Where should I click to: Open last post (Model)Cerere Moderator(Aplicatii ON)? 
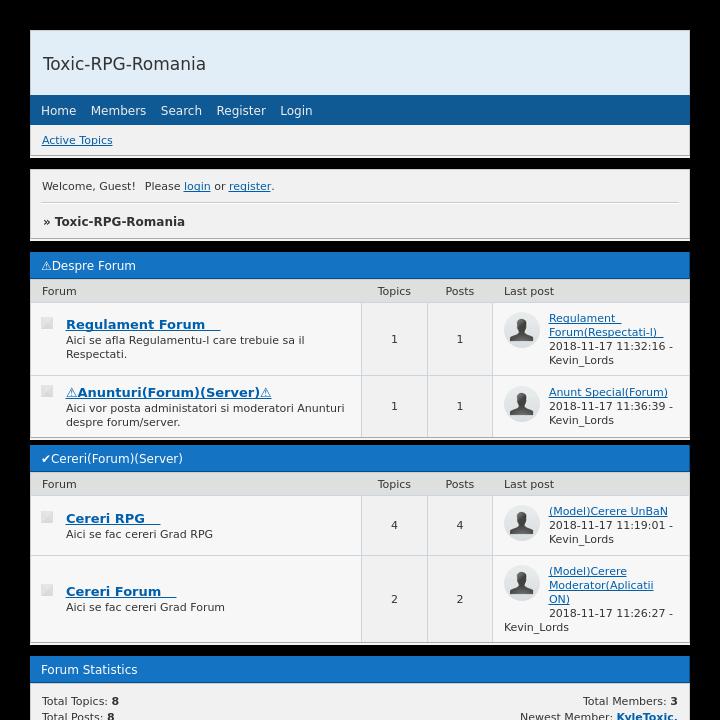tap(600, 585)
